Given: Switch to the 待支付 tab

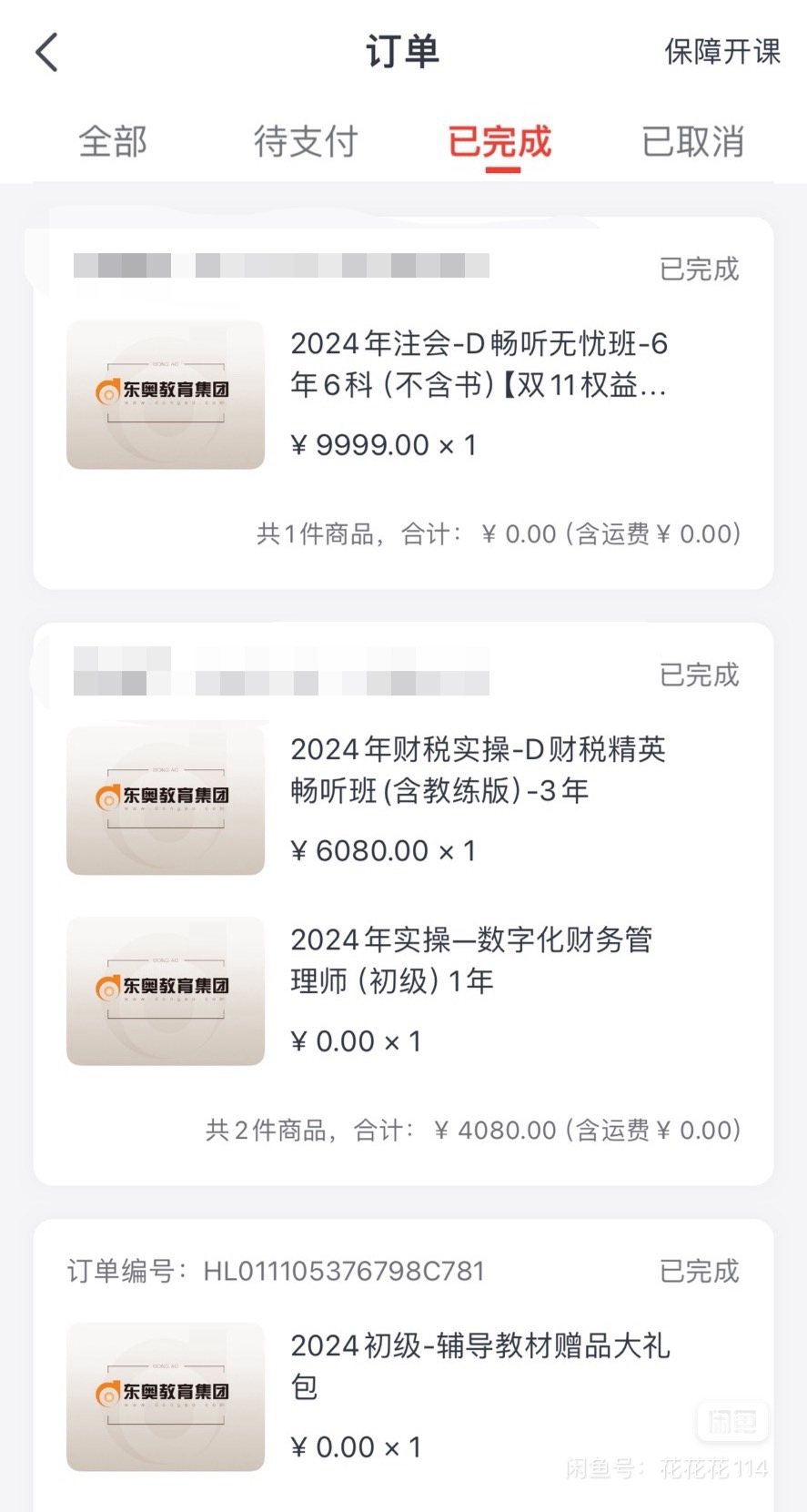Looking at the screenshot, I should pos(305,142).
